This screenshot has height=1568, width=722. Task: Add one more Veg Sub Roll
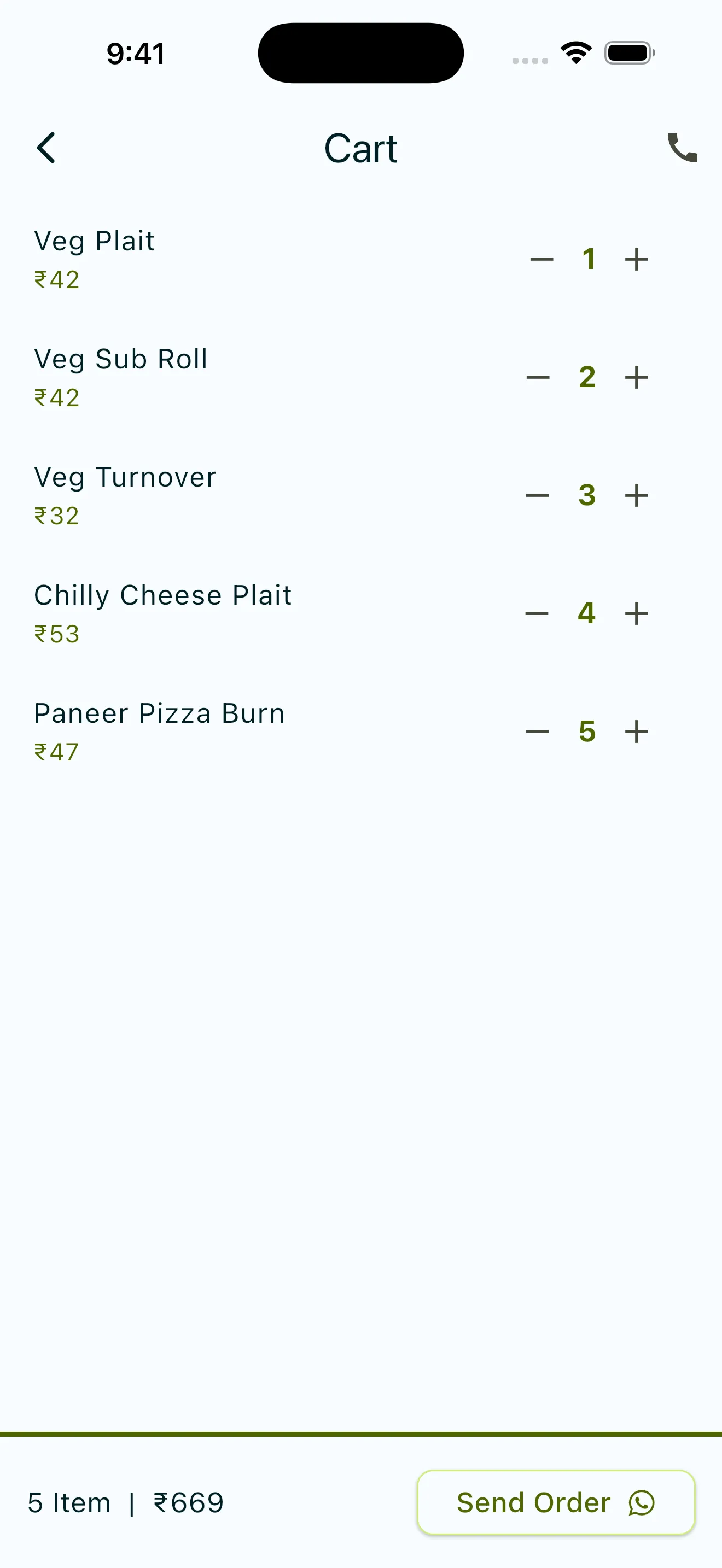pyautogui.click(x=636, y=377)
